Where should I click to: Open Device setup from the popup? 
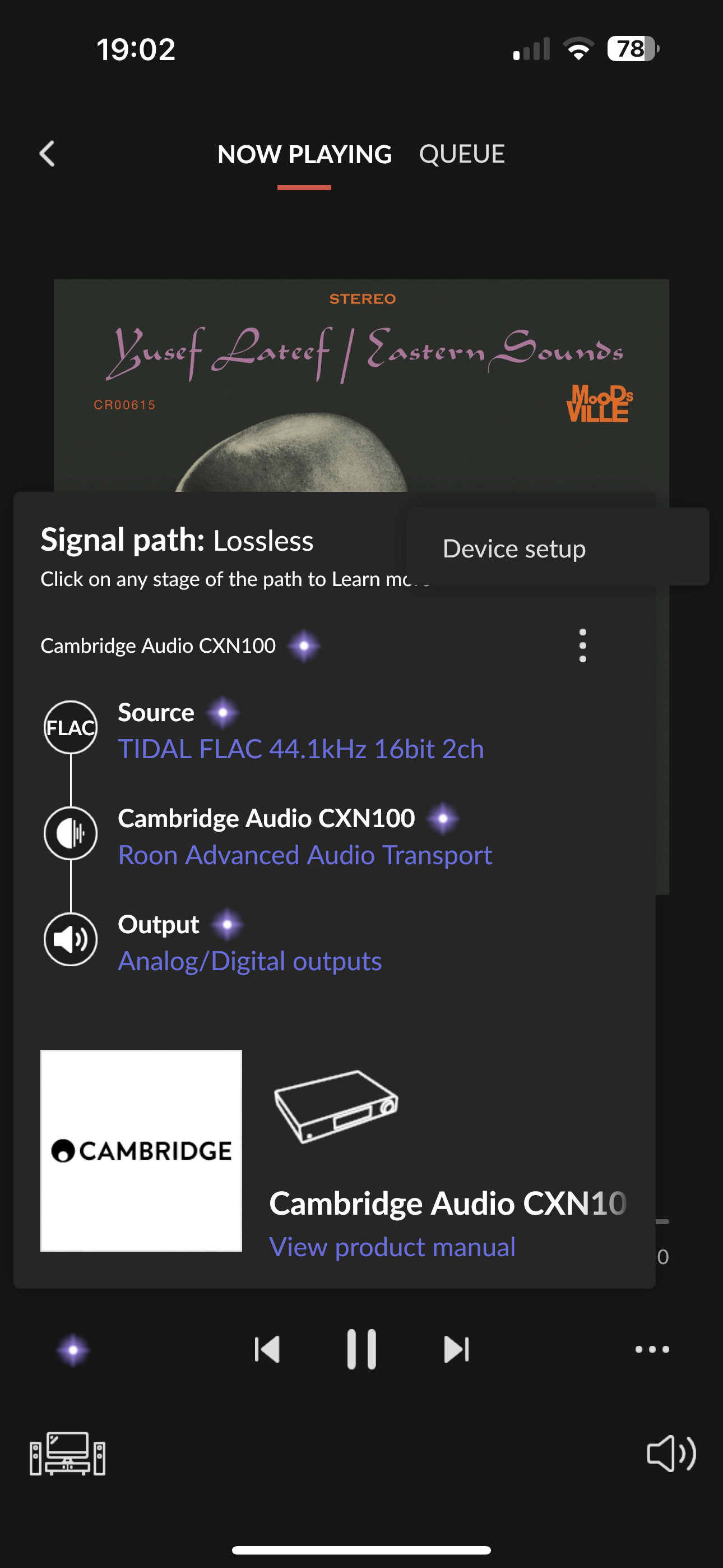click(x=513, y=548)
